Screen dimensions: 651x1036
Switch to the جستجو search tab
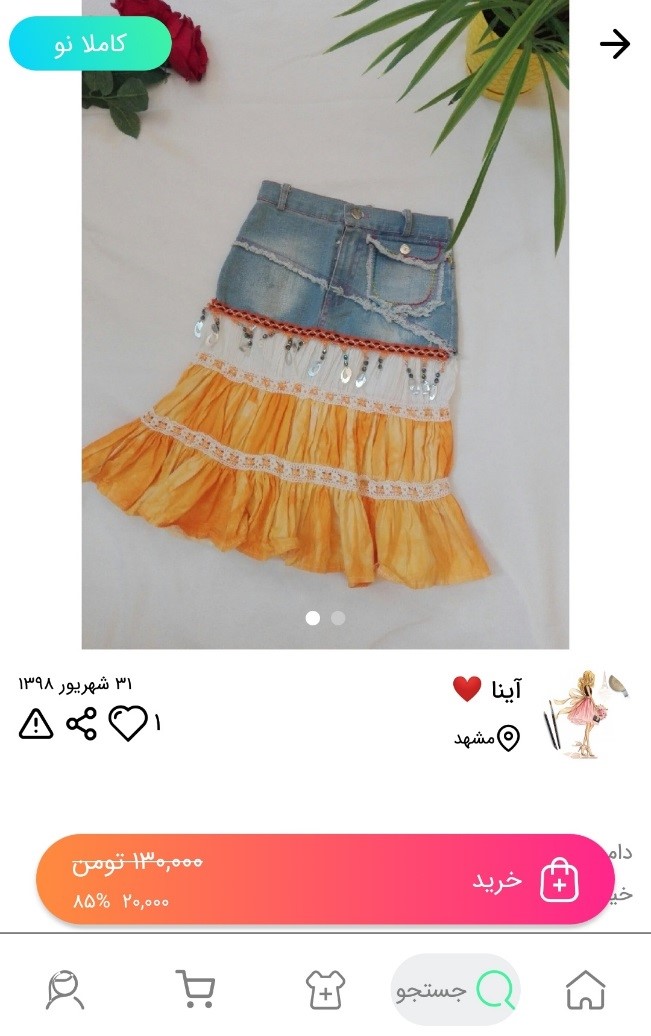[455, 990]
